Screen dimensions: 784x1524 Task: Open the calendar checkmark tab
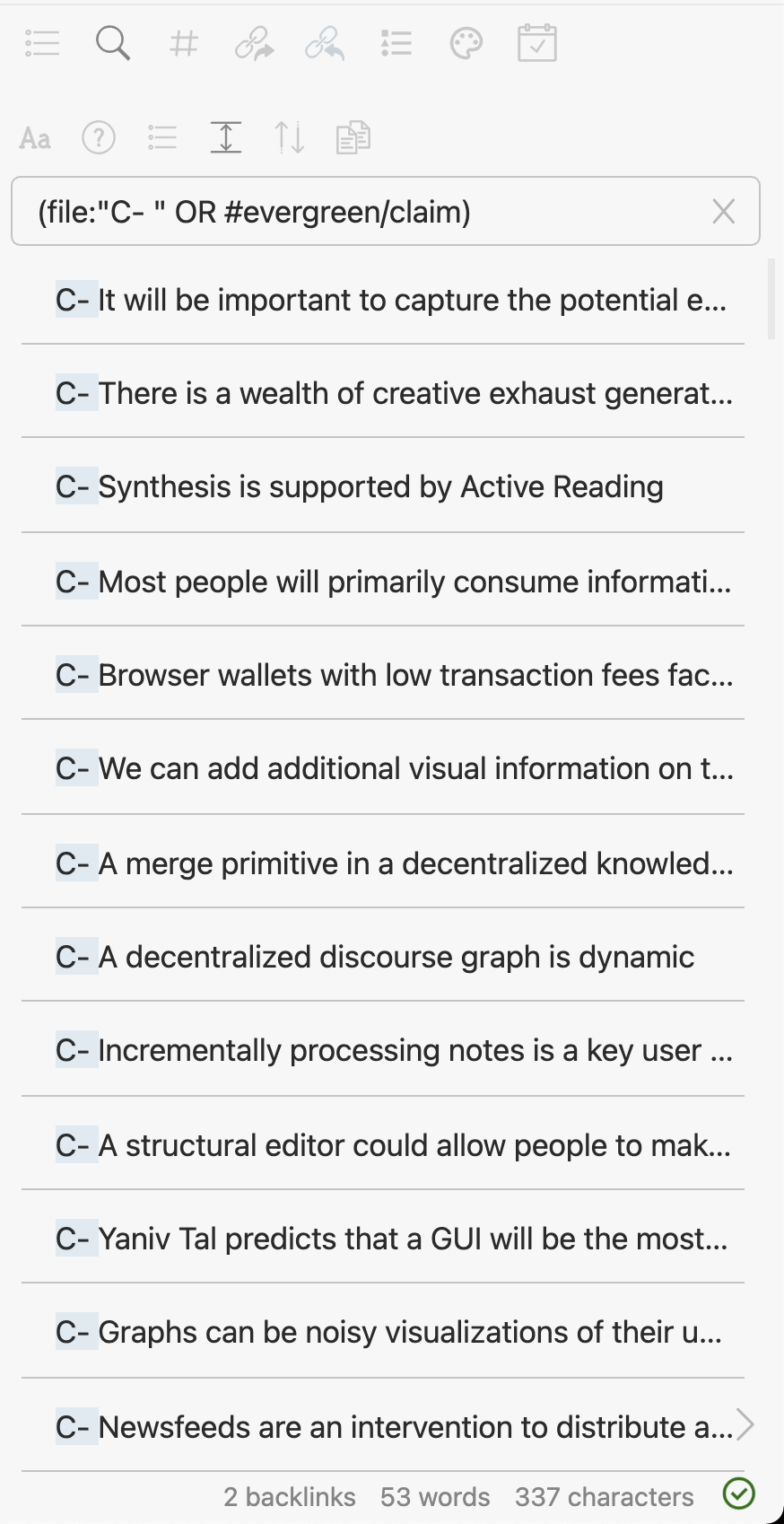click(536, 43)
